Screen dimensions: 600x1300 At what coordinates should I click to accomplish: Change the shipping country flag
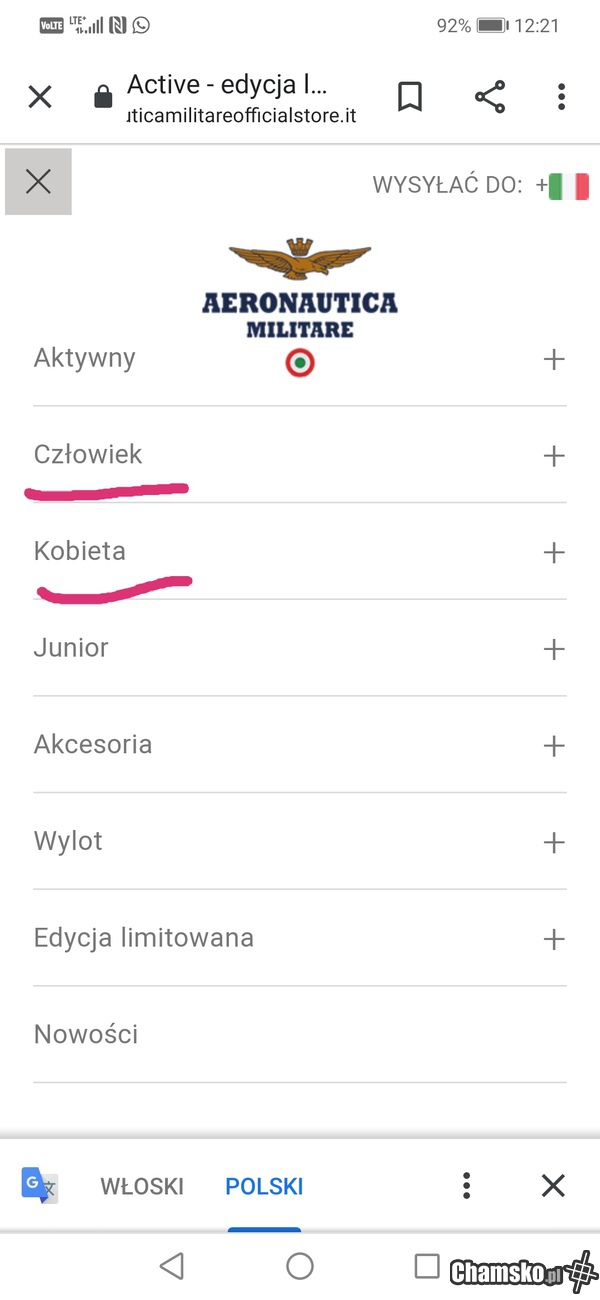pyautogui.click(x=568, y=185)
